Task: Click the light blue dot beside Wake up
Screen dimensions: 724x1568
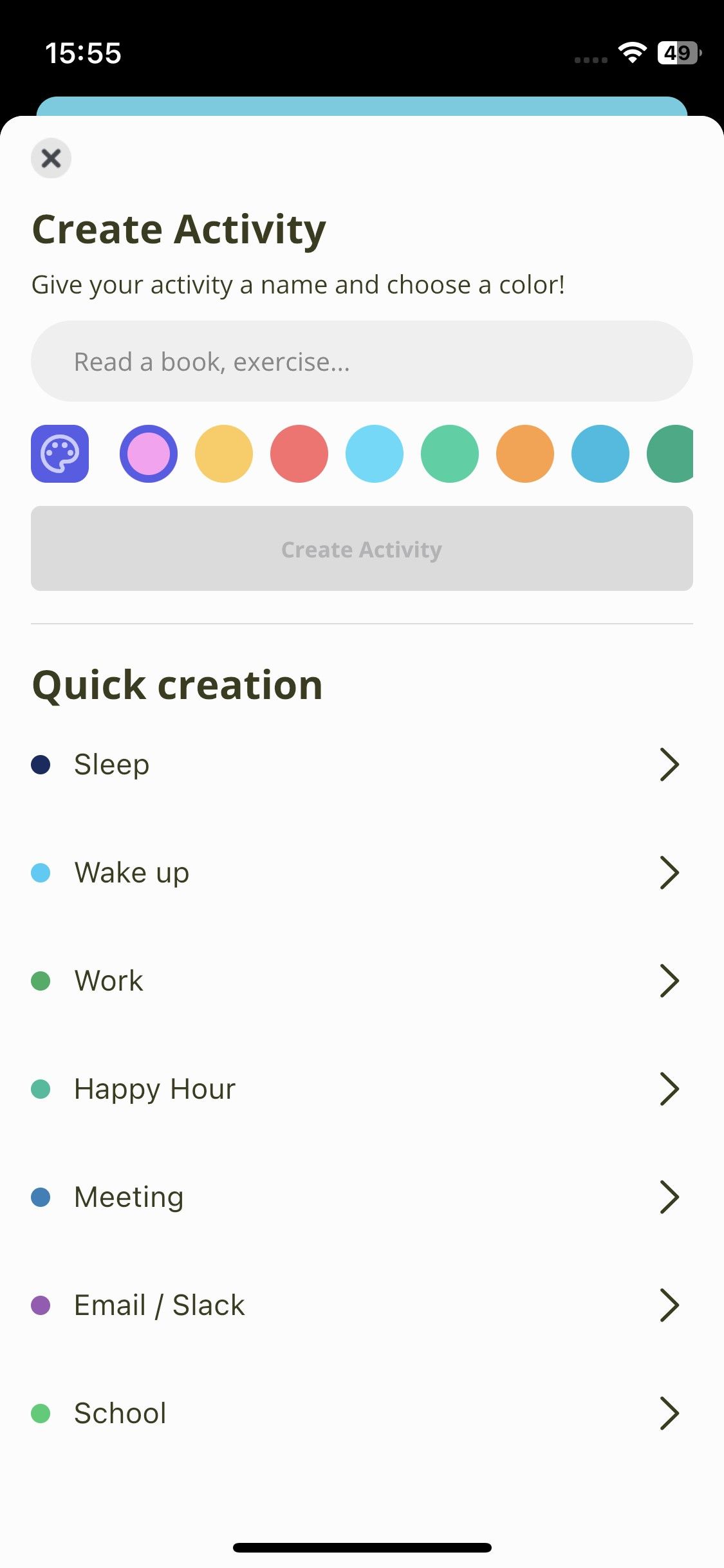Action: pyautogui.click(x=42, y=872)
